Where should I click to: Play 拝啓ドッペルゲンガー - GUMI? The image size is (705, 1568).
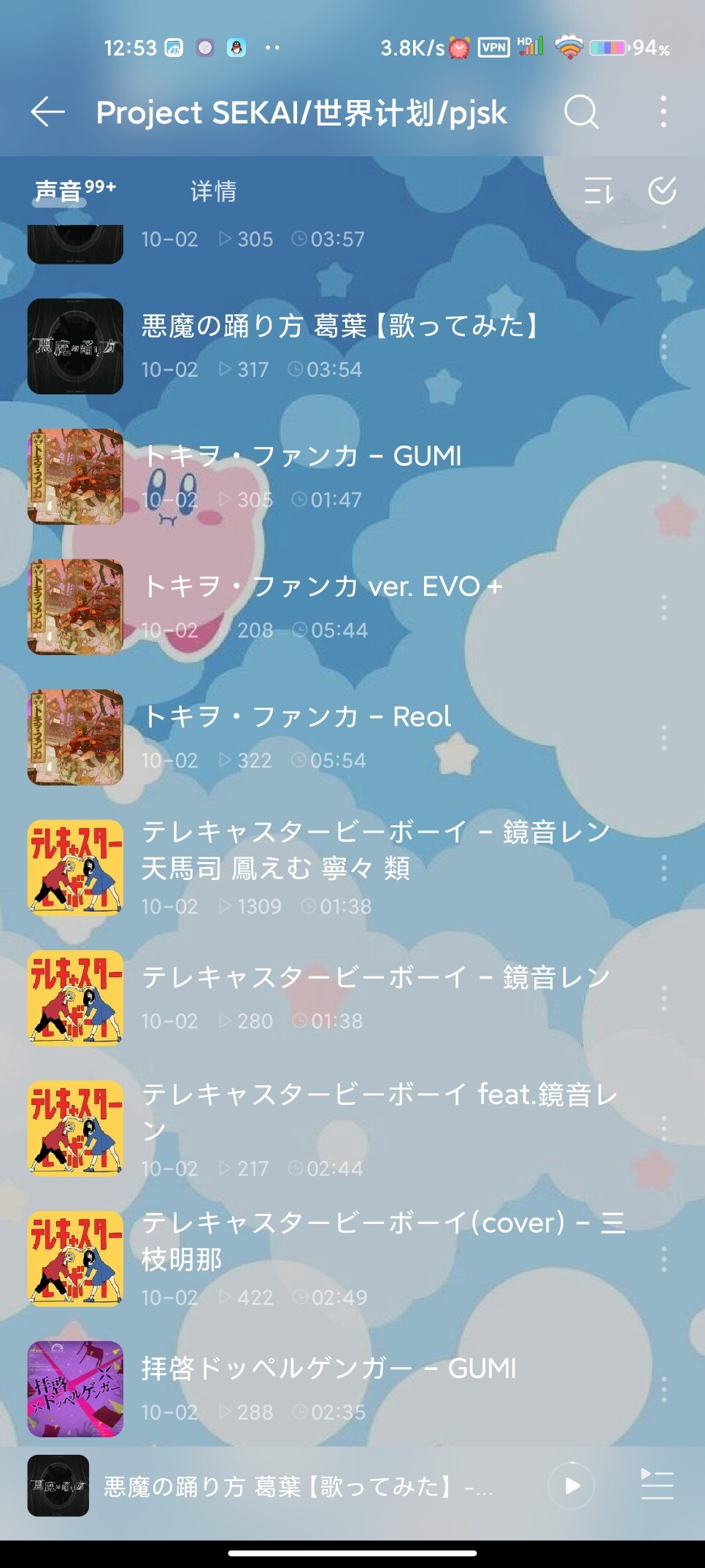click(328, 1369)
